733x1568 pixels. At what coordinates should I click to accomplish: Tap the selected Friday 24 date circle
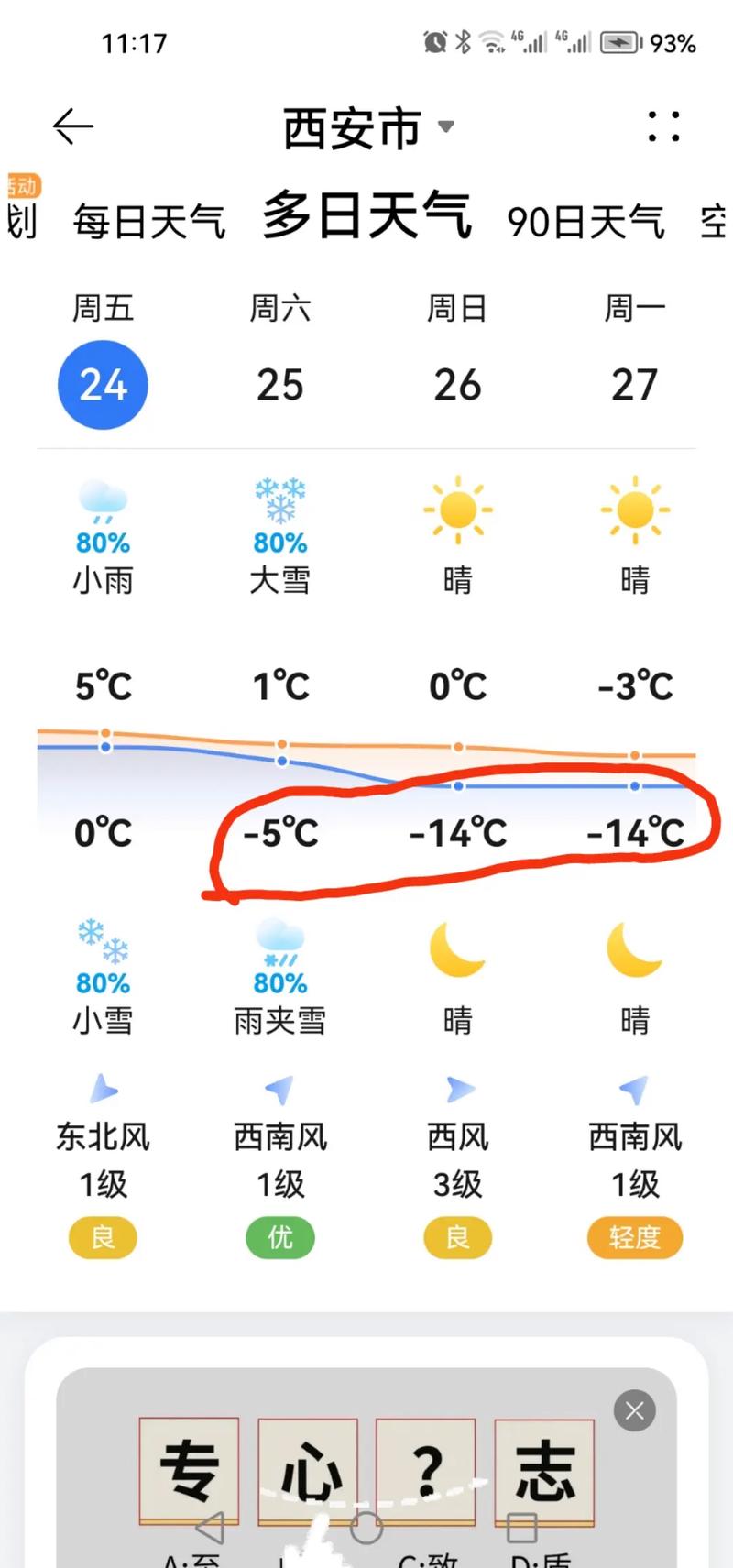point(103,385)
